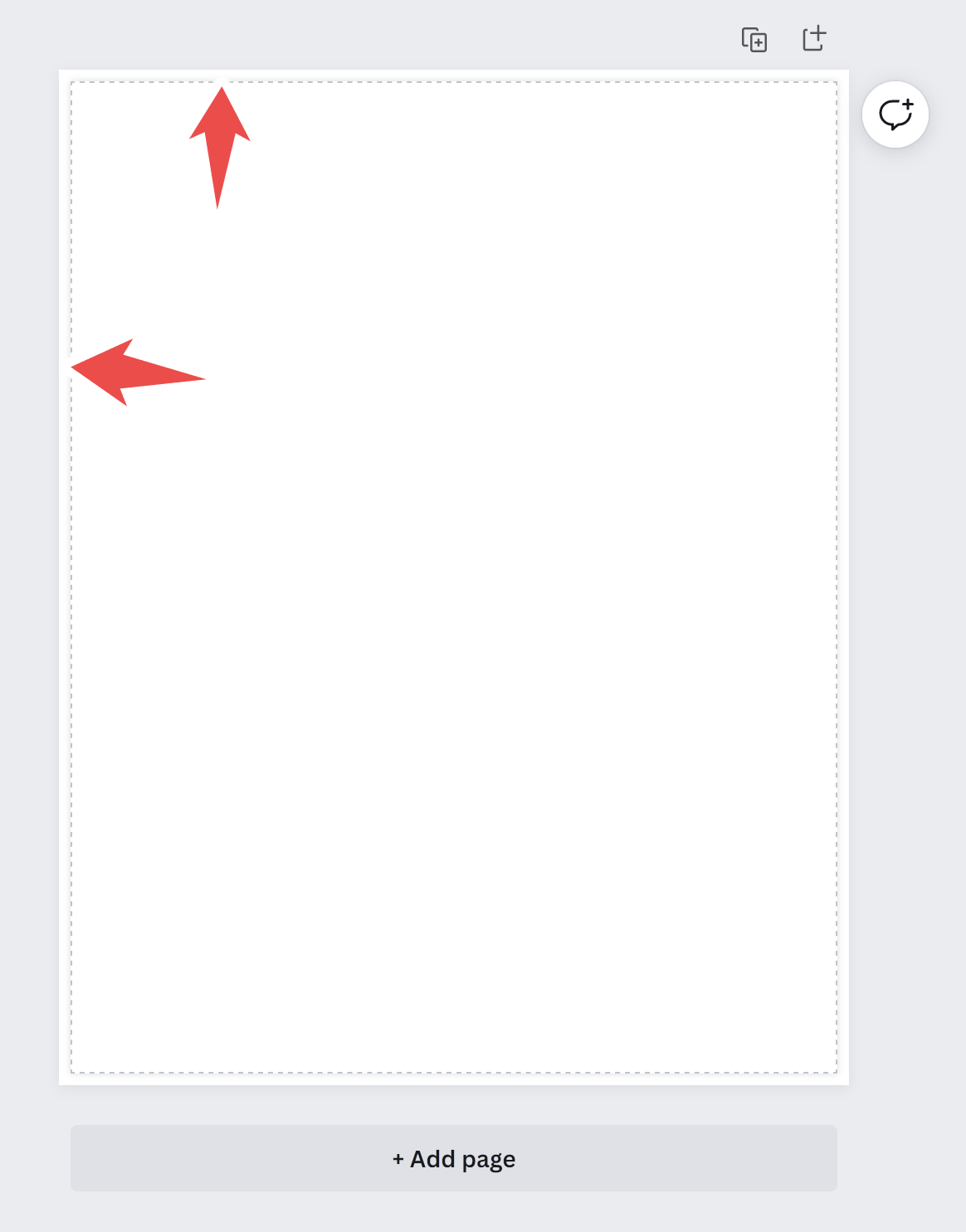The image size is (966, 1232).
Task: Click the add new page icon above the canvas
Action: (813, 37)
